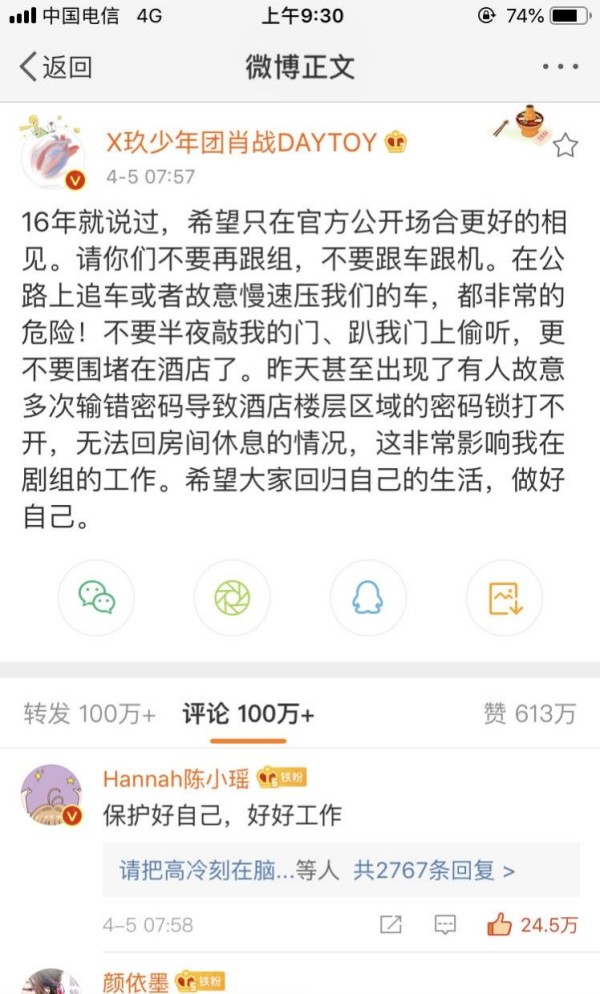Switch to the 转发 100万+ tab
This screenshot has height=994, width=600.
click(x=90, y=713)
